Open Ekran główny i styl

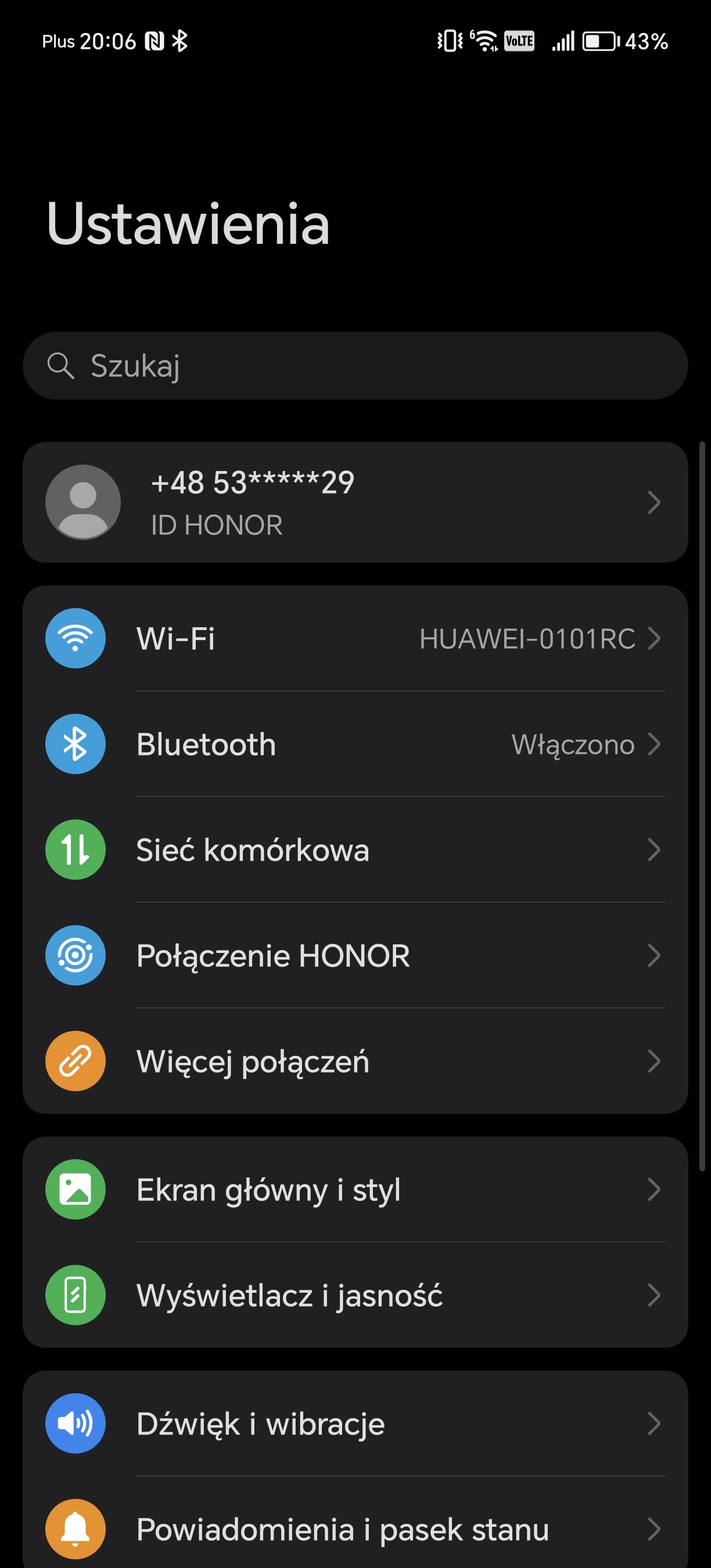[355, 1189]
